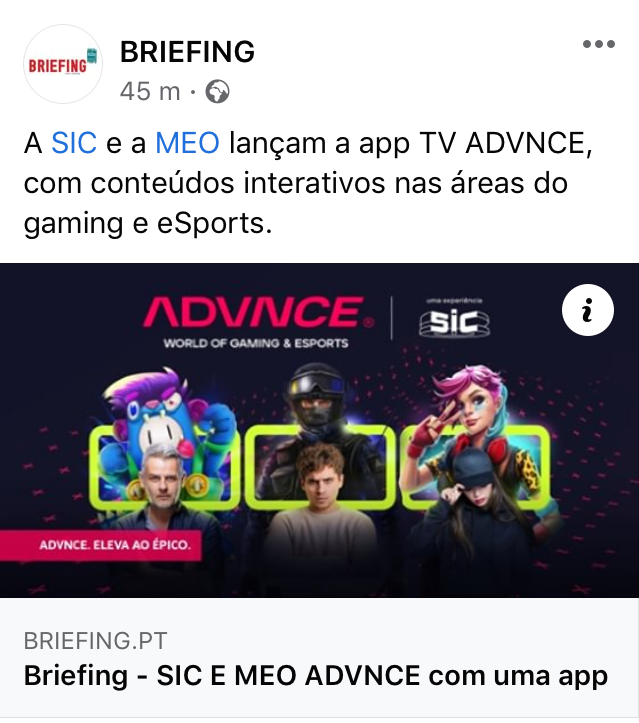Open the post's three-dot options menu
The image size is (639, 723).
tap(598, 44)
